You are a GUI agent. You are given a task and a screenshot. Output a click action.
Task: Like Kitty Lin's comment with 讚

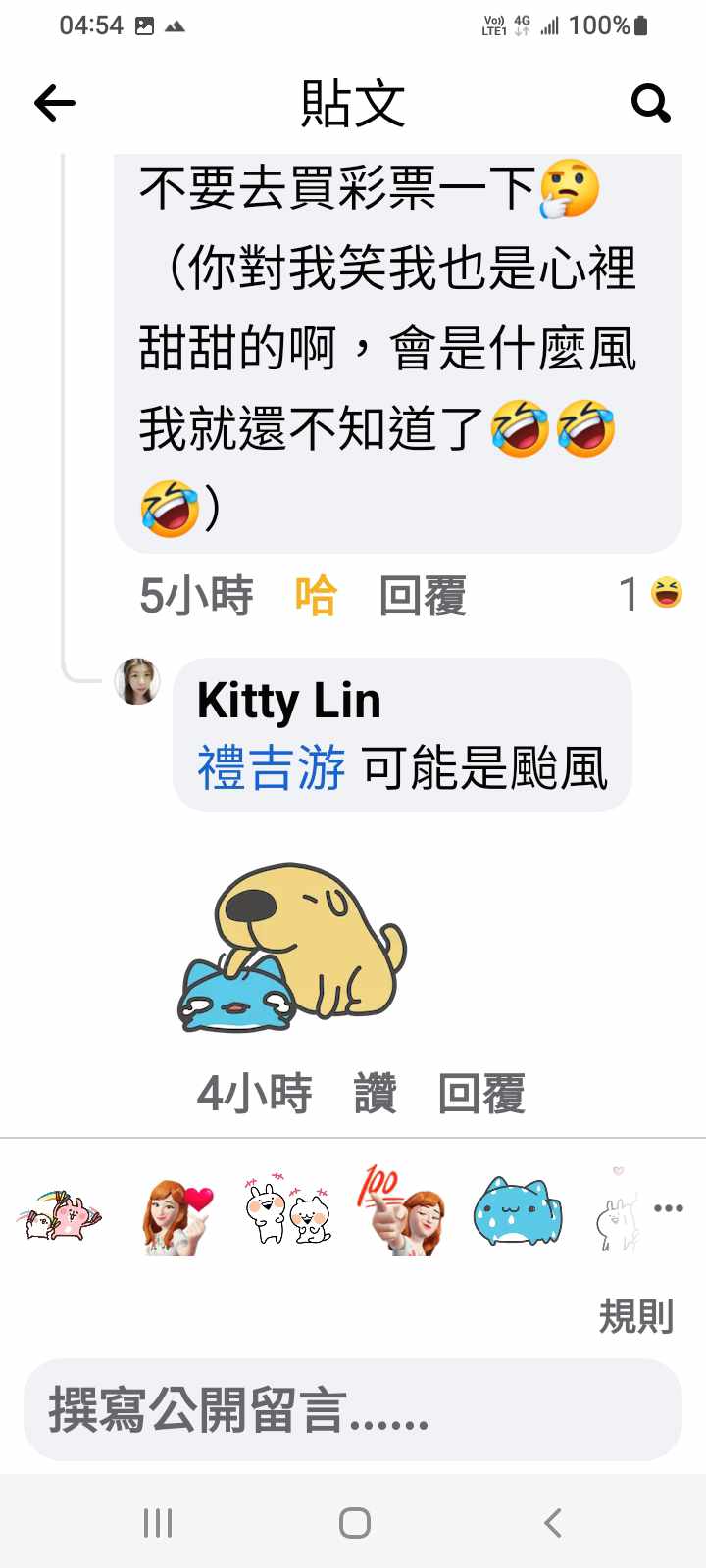coord(375,1093)
